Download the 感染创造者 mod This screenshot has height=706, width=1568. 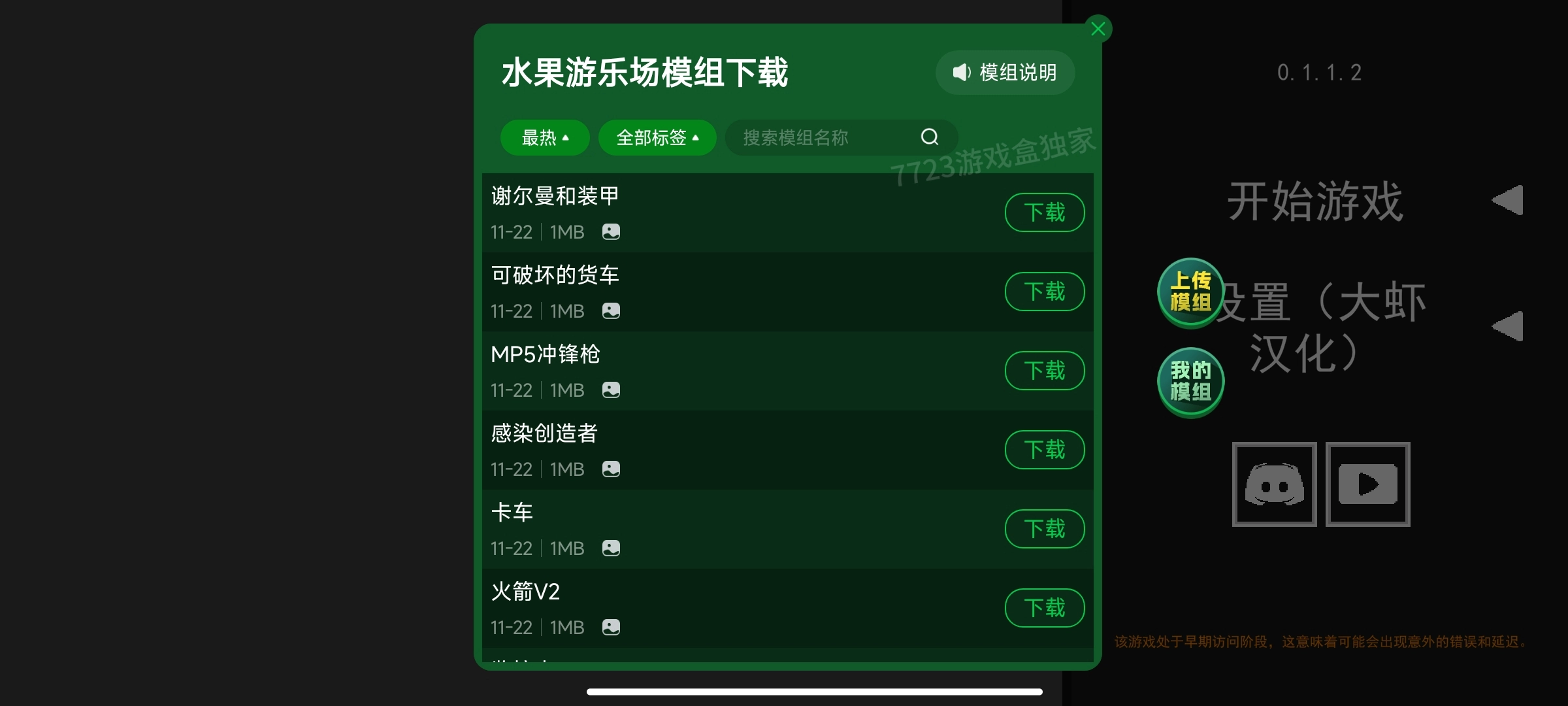[x=1044, y=450]
